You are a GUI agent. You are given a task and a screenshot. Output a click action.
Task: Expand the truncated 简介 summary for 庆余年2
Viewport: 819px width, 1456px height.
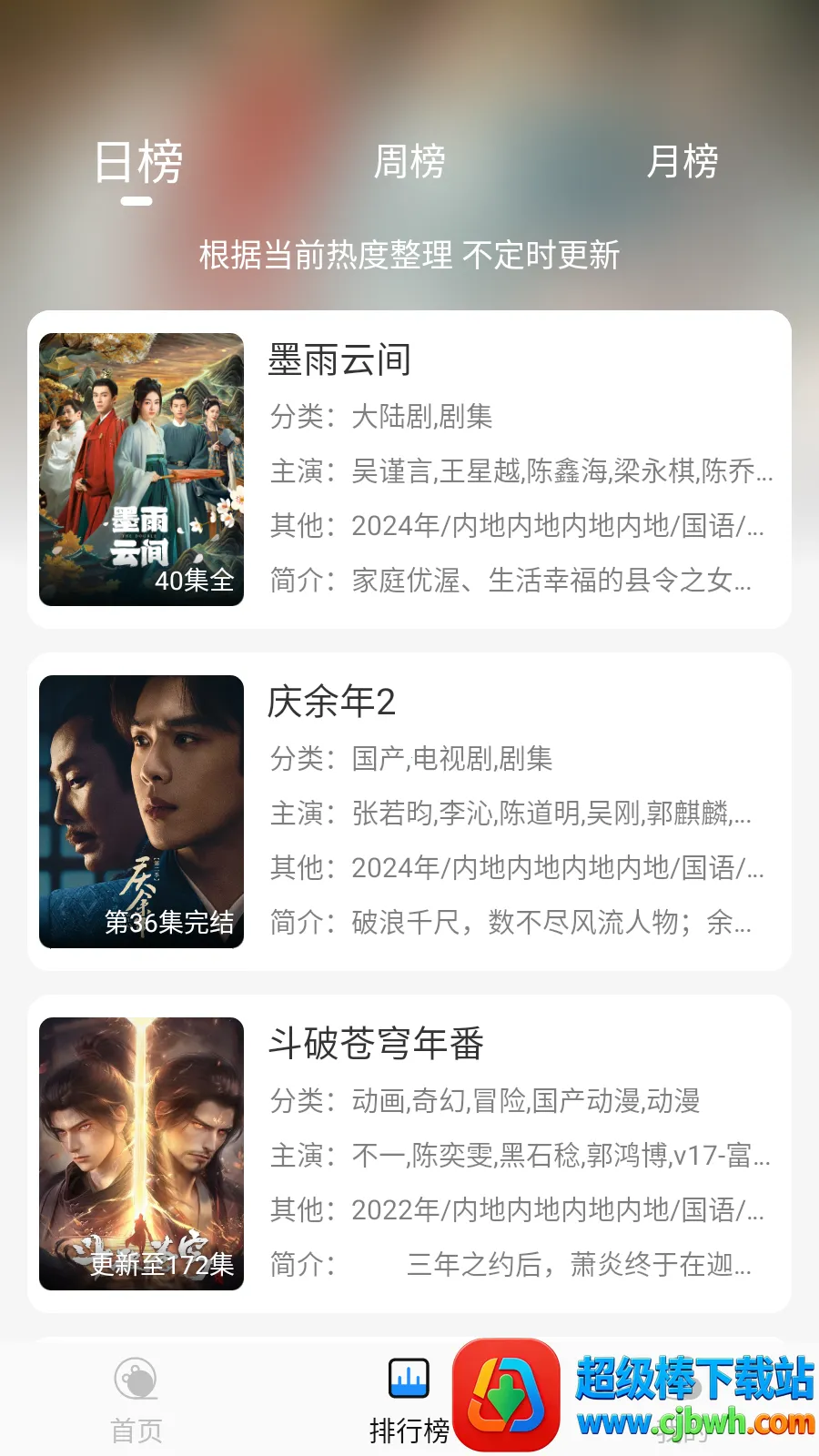[x=510, y=924]
